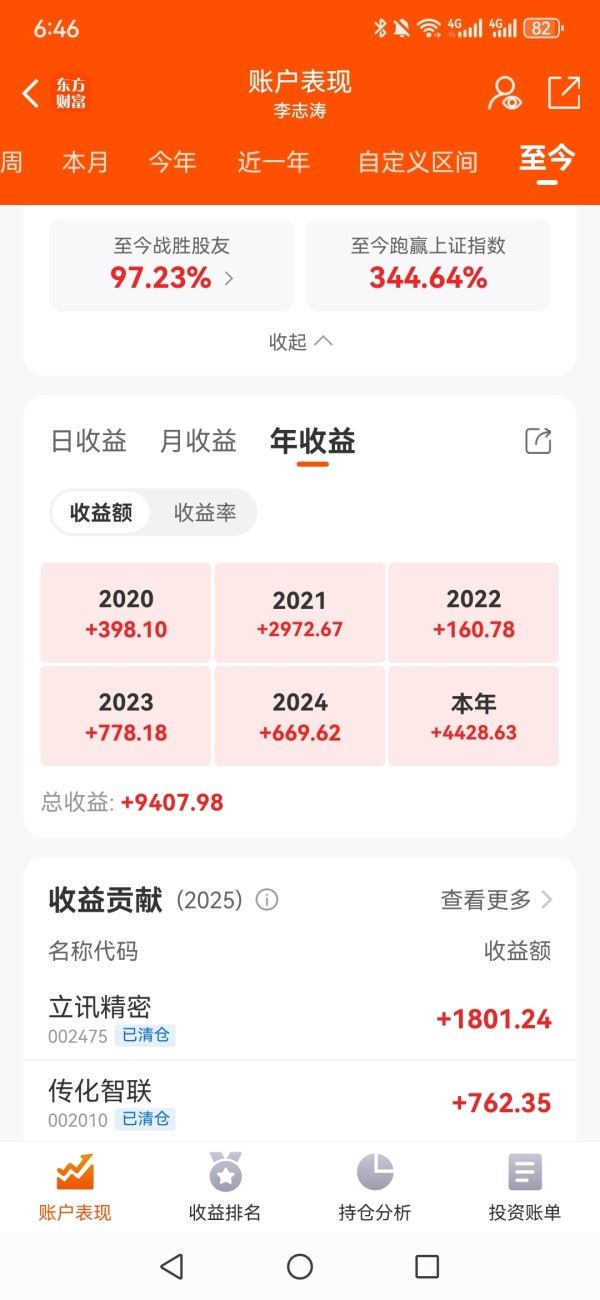Collapse the section with 收起
The width and height of the screenshot is (600, 1300).
pyautogui.click(x=300, y=342)
